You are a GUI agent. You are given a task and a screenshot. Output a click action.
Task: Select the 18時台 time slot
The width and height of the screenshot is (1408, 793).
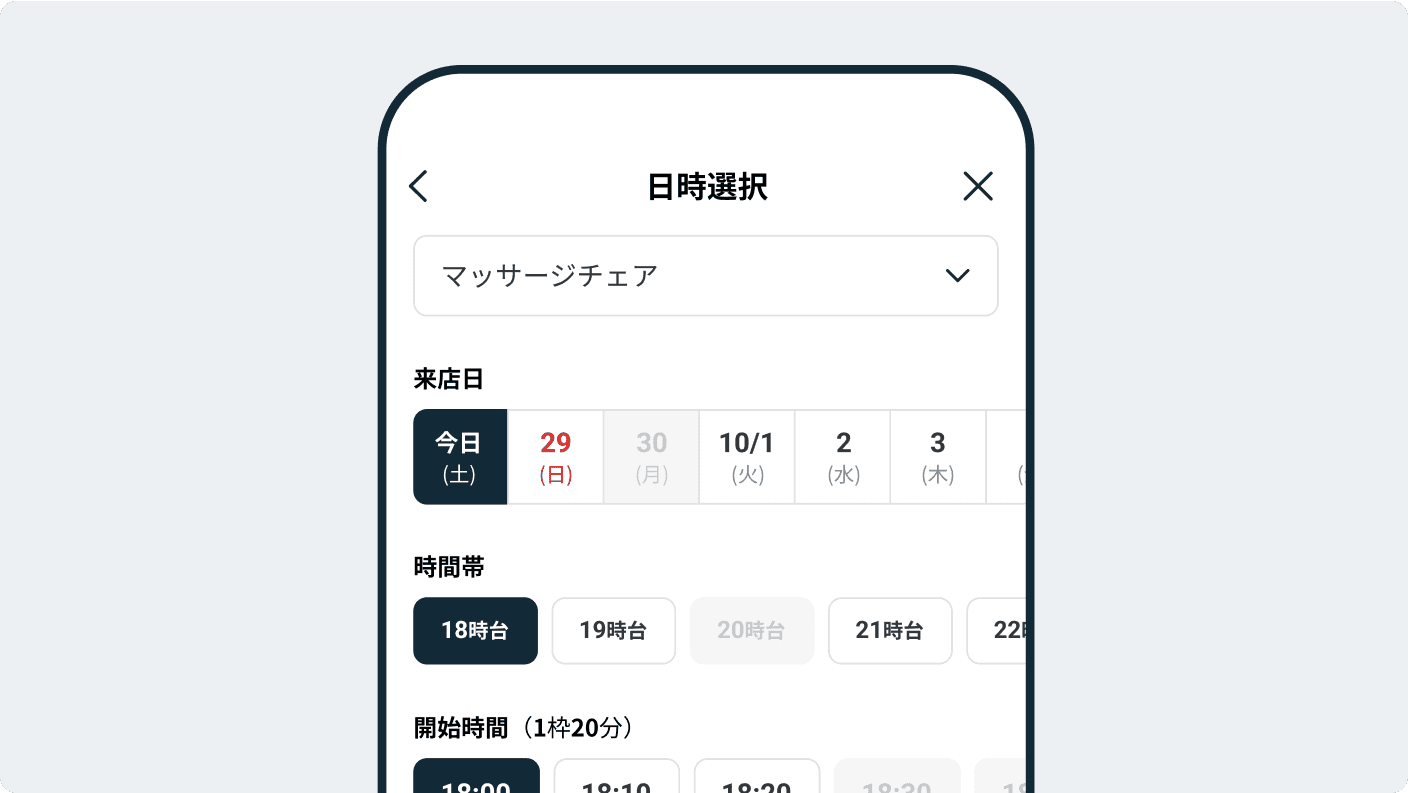tap(475, 631)
